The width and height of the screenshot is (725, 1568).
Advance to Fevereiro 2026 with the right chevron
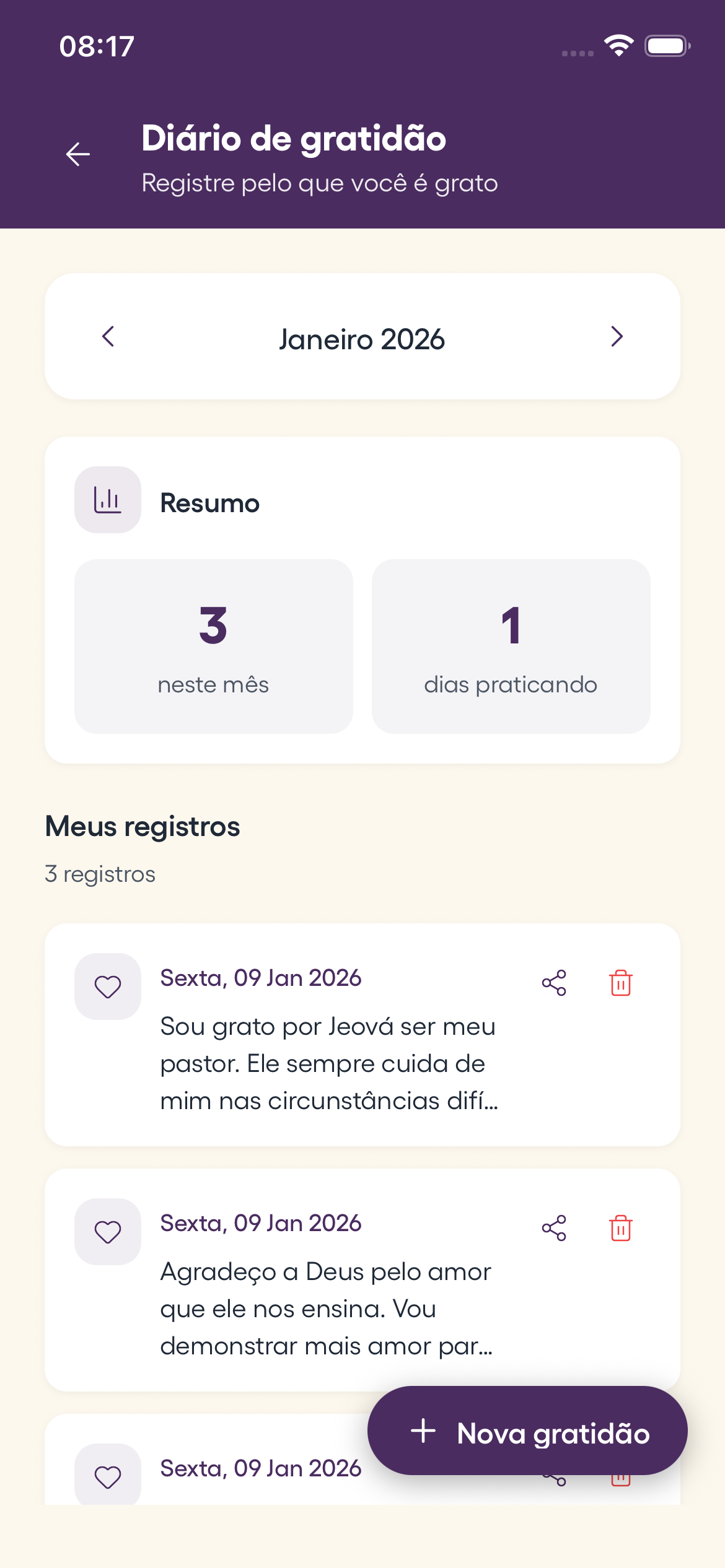(x=617, y=338)
